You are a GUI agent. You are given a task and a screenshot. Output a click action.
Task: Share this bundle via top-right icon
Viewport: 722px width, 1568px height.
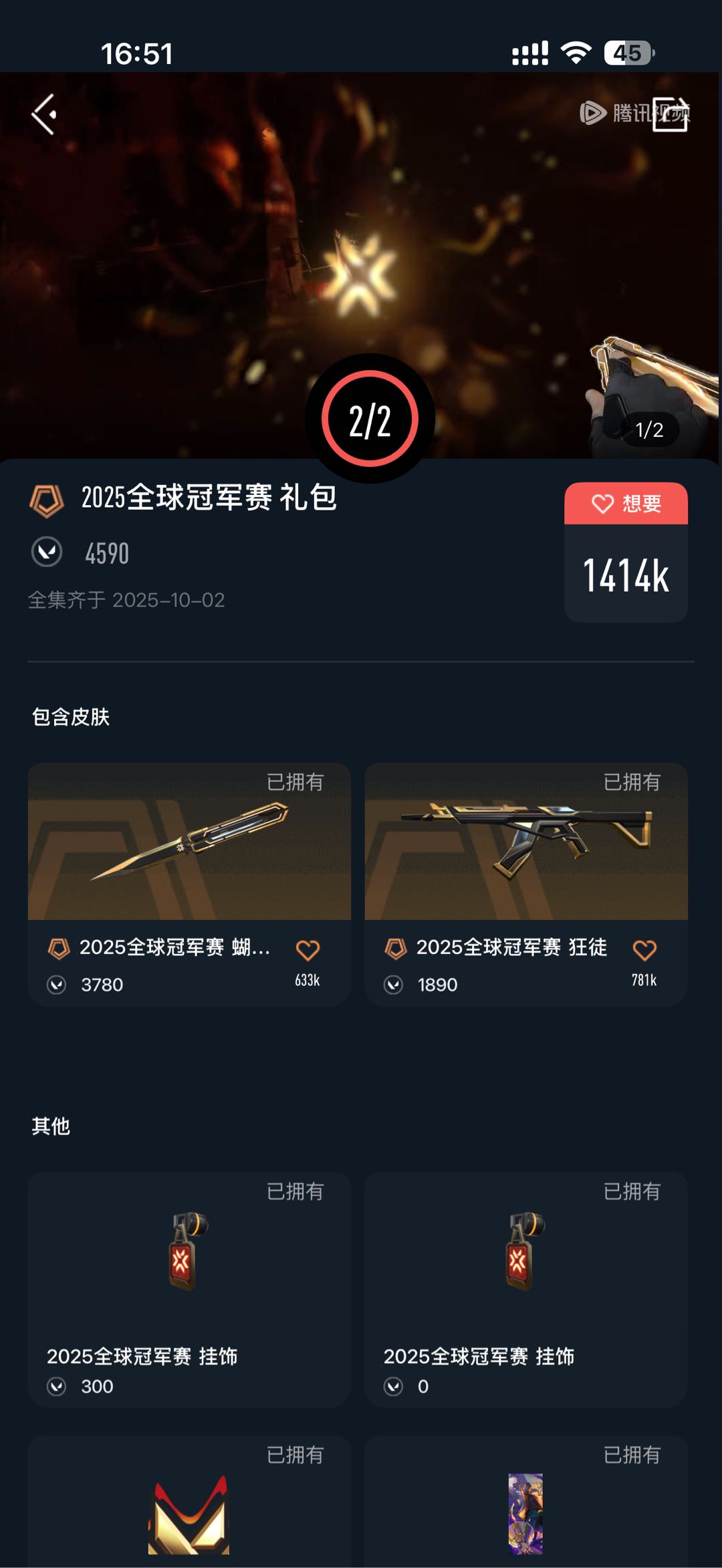(x=670, y=114)
